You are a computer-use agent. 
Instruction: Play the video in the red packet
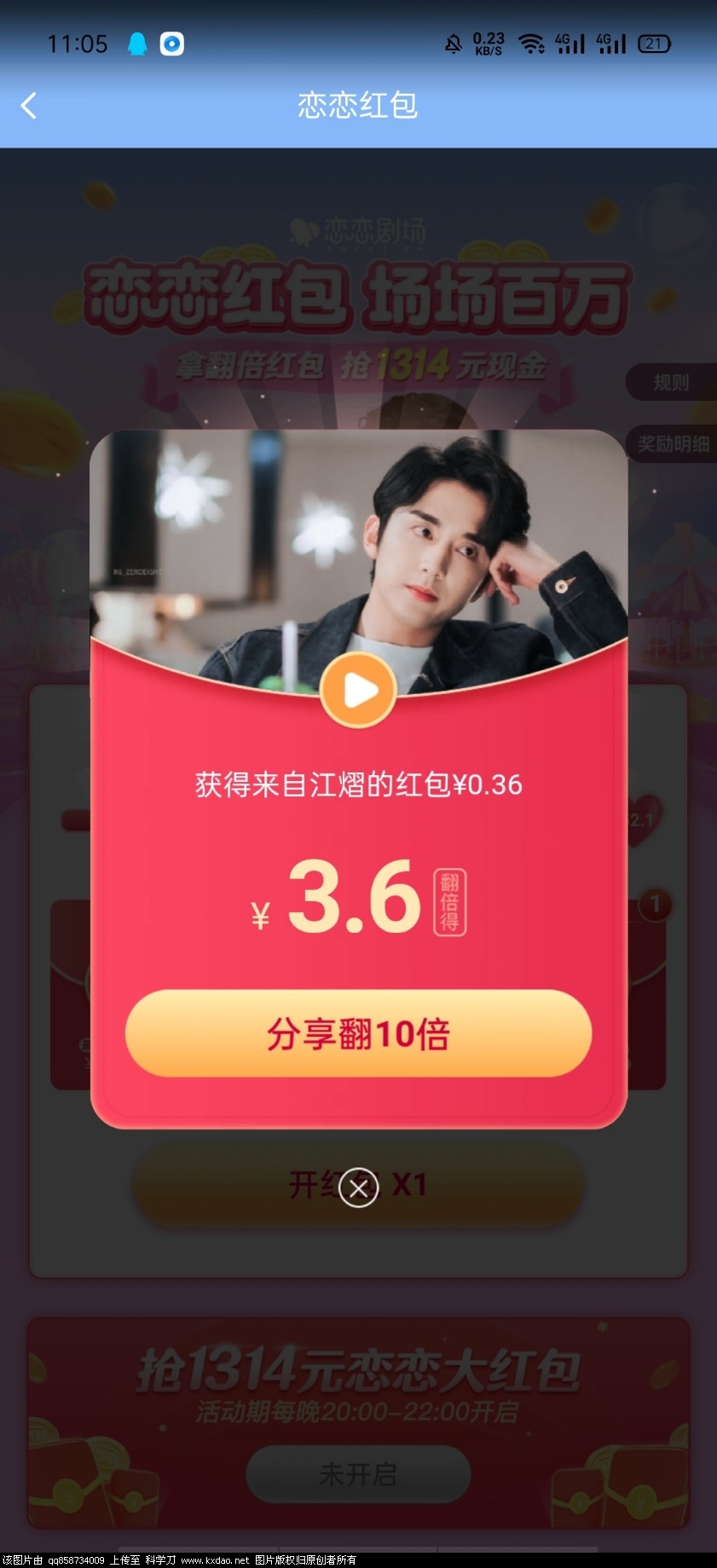coord(358,691)
